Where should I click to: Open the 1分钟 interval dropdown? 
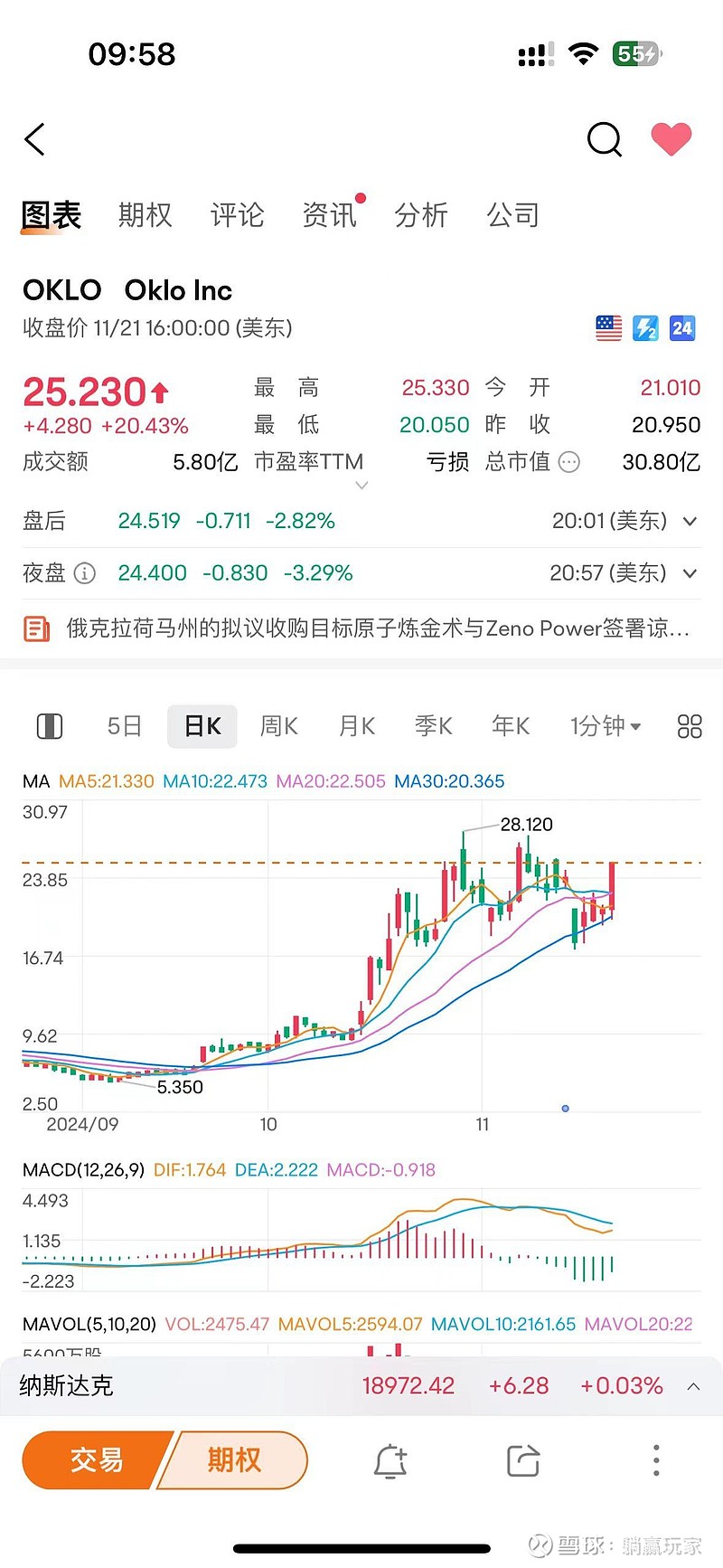click(x=606, y=726)
